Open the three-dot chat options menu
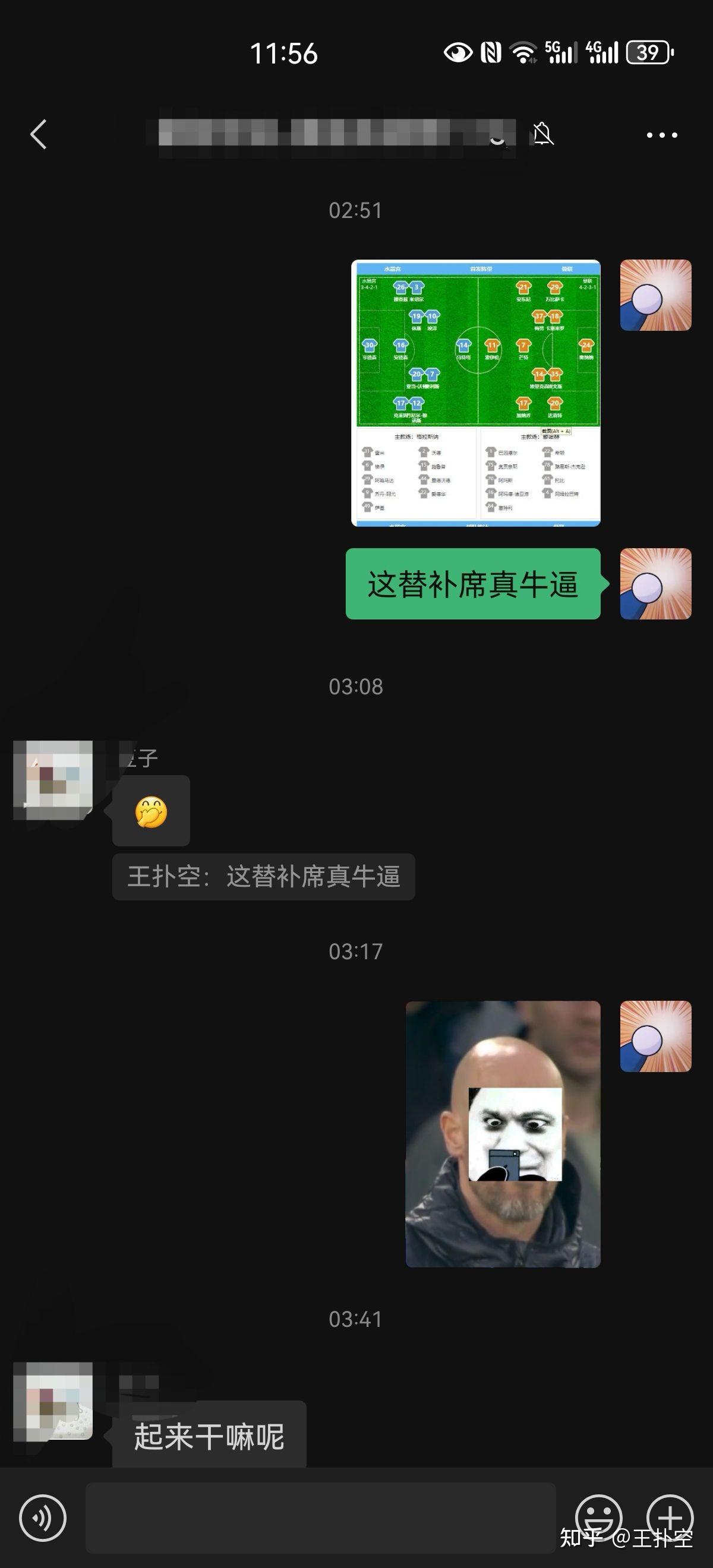The width and height of the screenshot is (713, 1568). click(661, 135)
